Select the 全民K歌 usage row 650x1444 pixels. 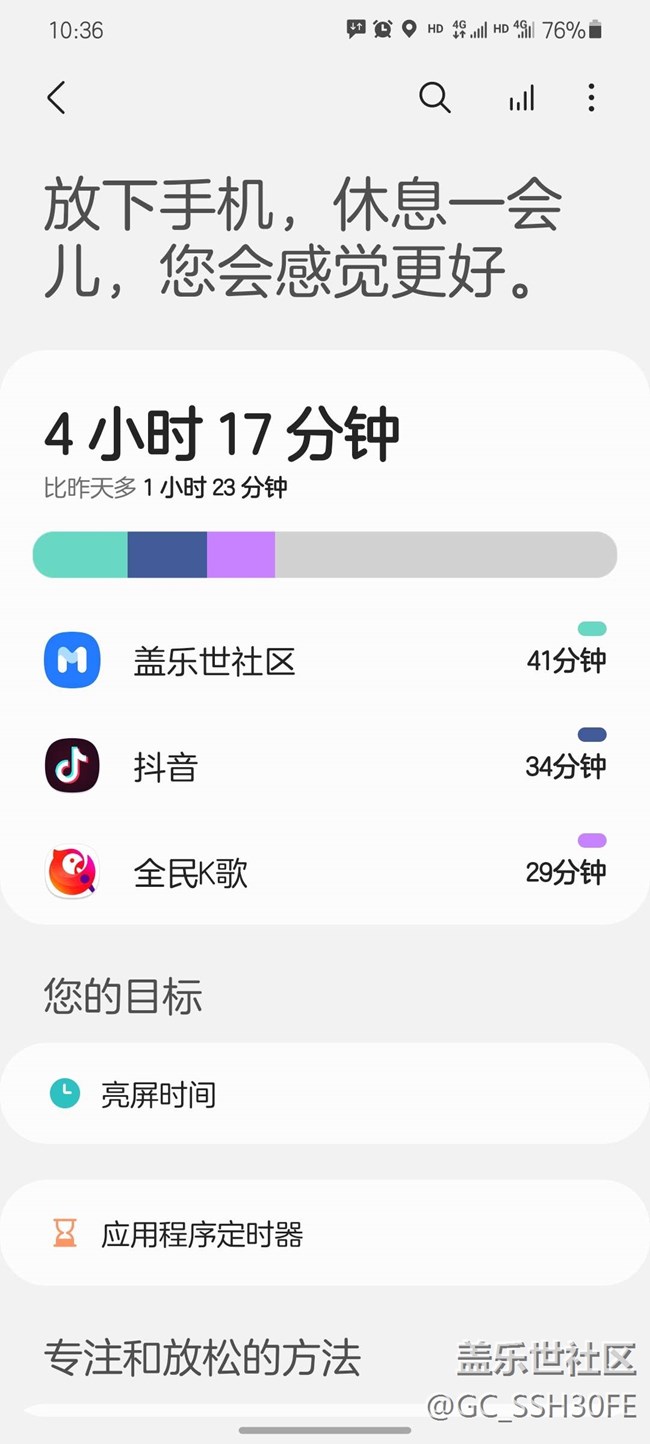[324, 873]
